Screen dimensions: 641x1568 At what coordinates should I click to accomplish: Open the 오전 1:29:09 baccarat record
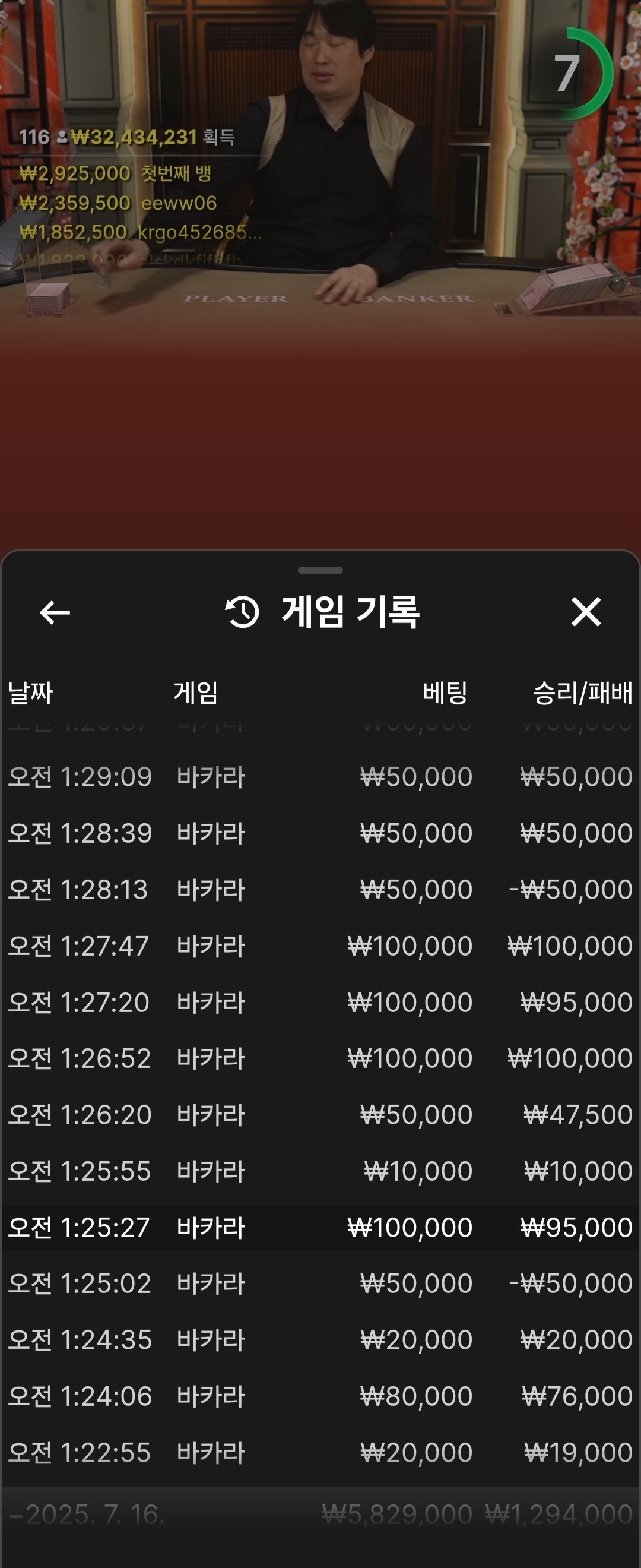point(320,777)
